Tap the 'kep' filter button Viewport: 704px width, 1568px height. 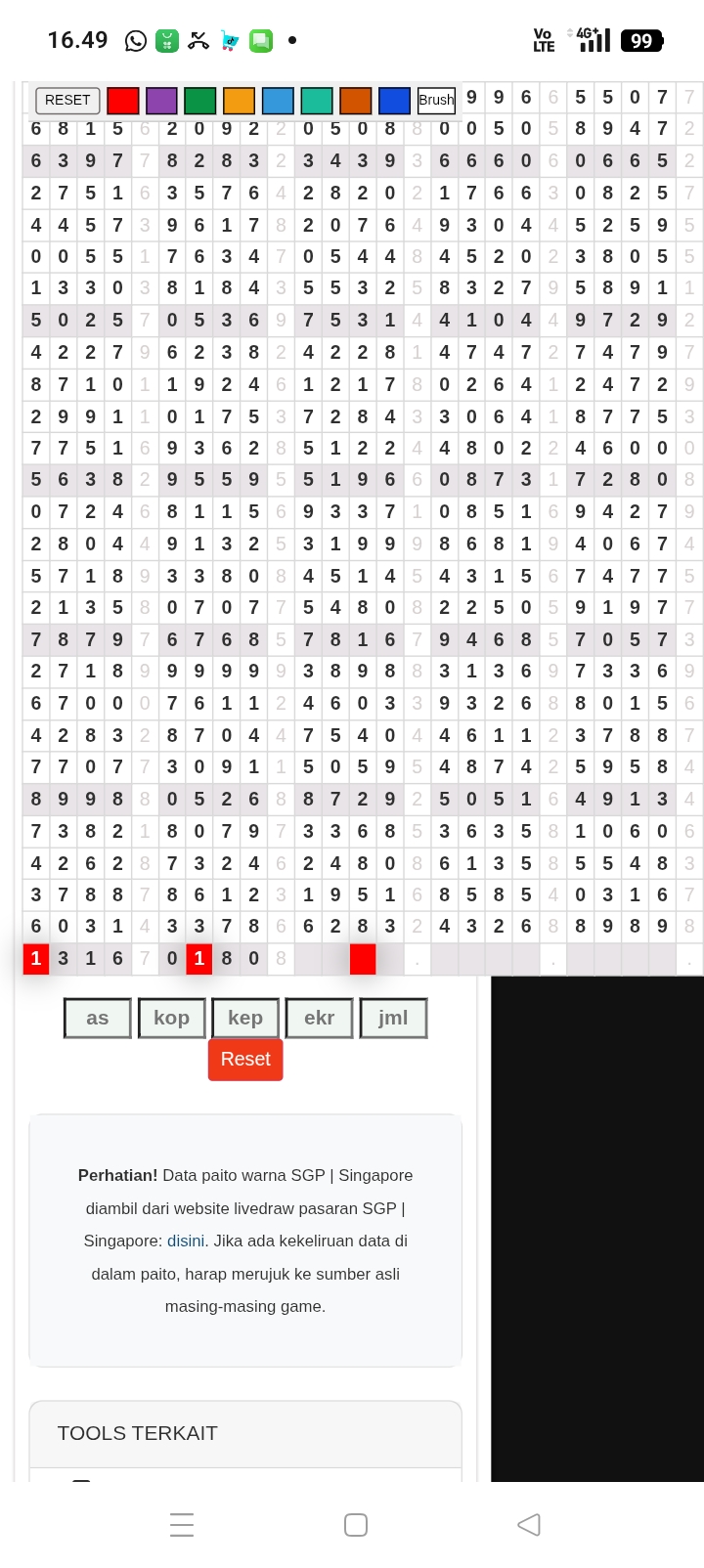click(245, 1018)
